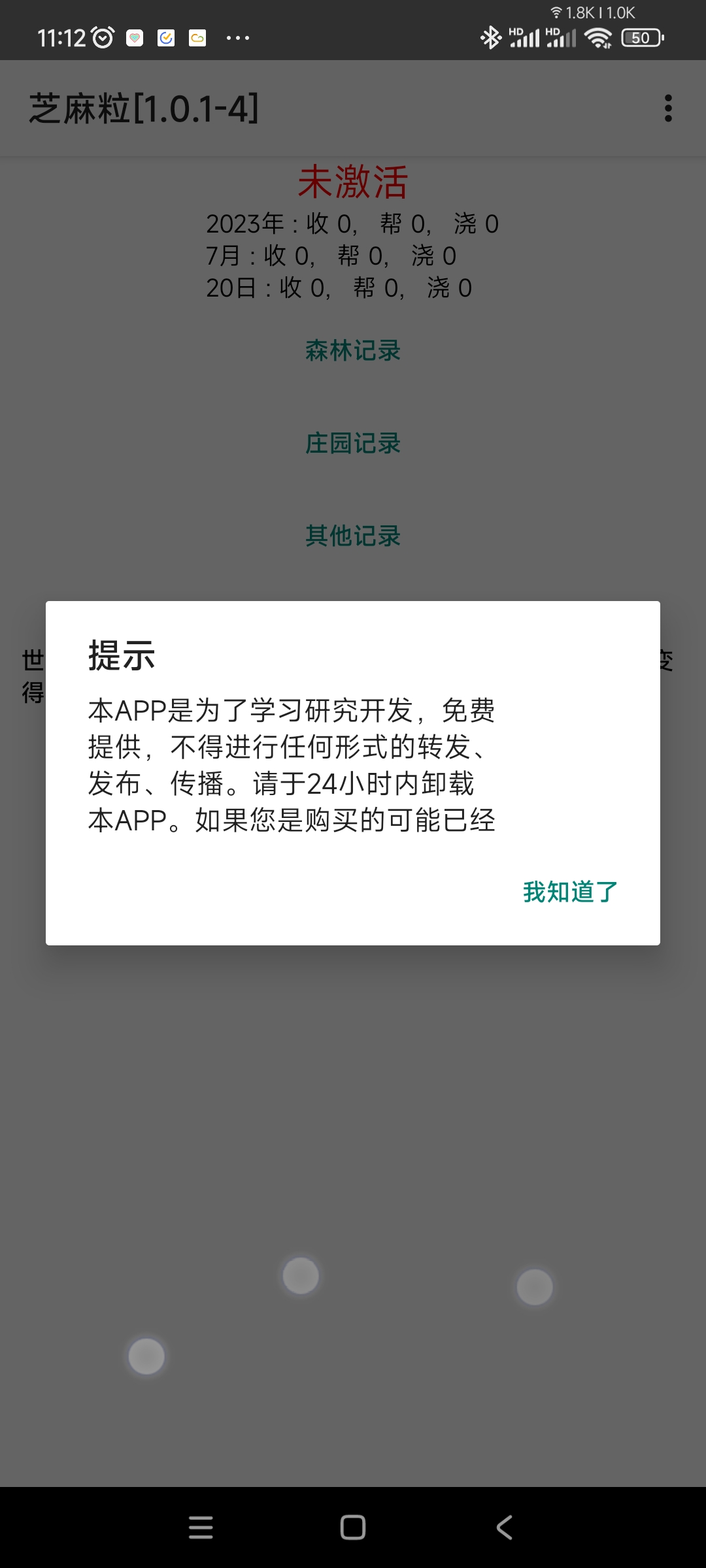
Task: Tap the clock showing 11:12
Action: point(62,37)
